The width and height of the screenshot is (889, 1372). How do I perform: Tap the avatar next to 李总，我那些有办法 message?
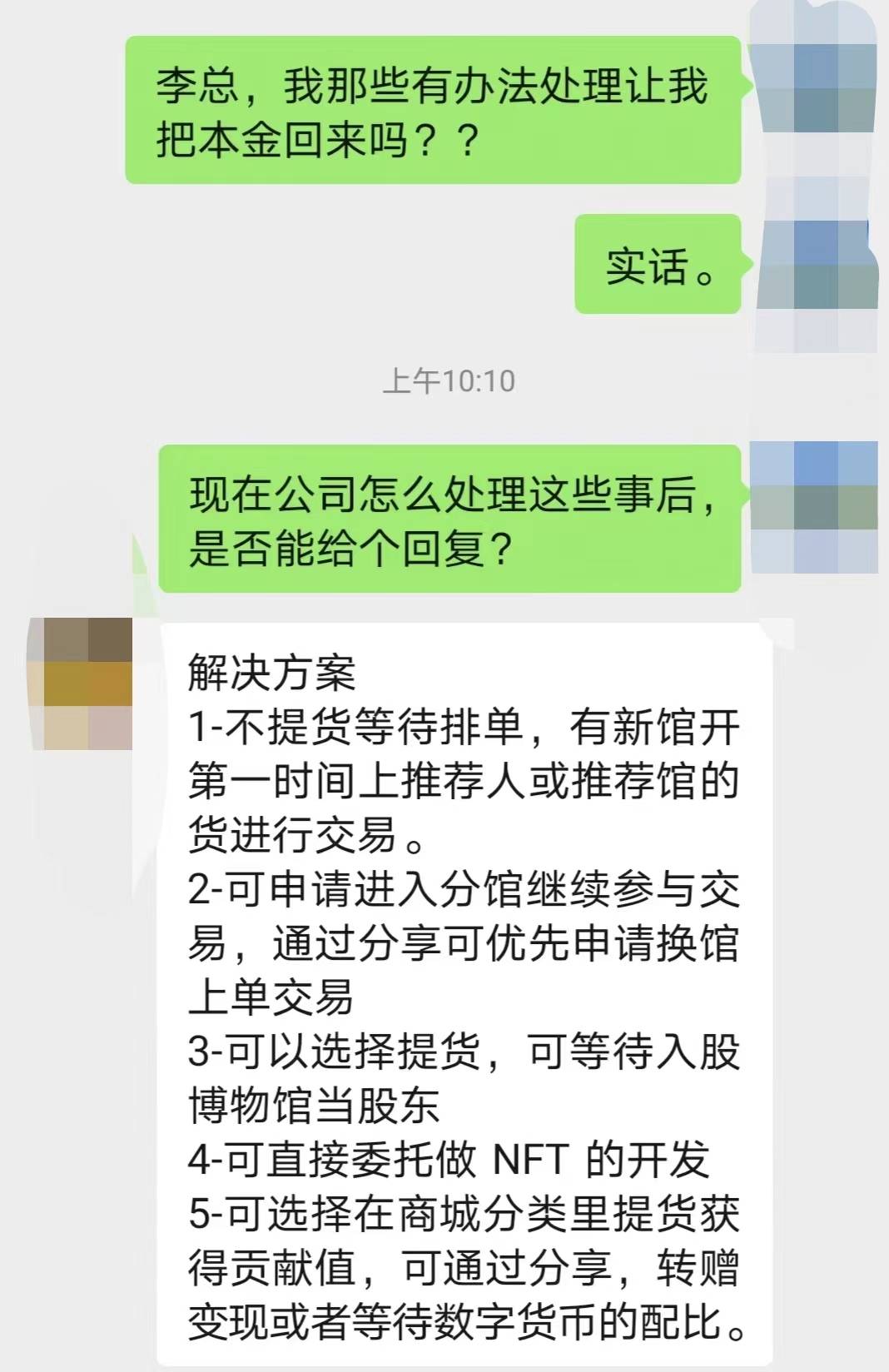click(x=814, y=87)
